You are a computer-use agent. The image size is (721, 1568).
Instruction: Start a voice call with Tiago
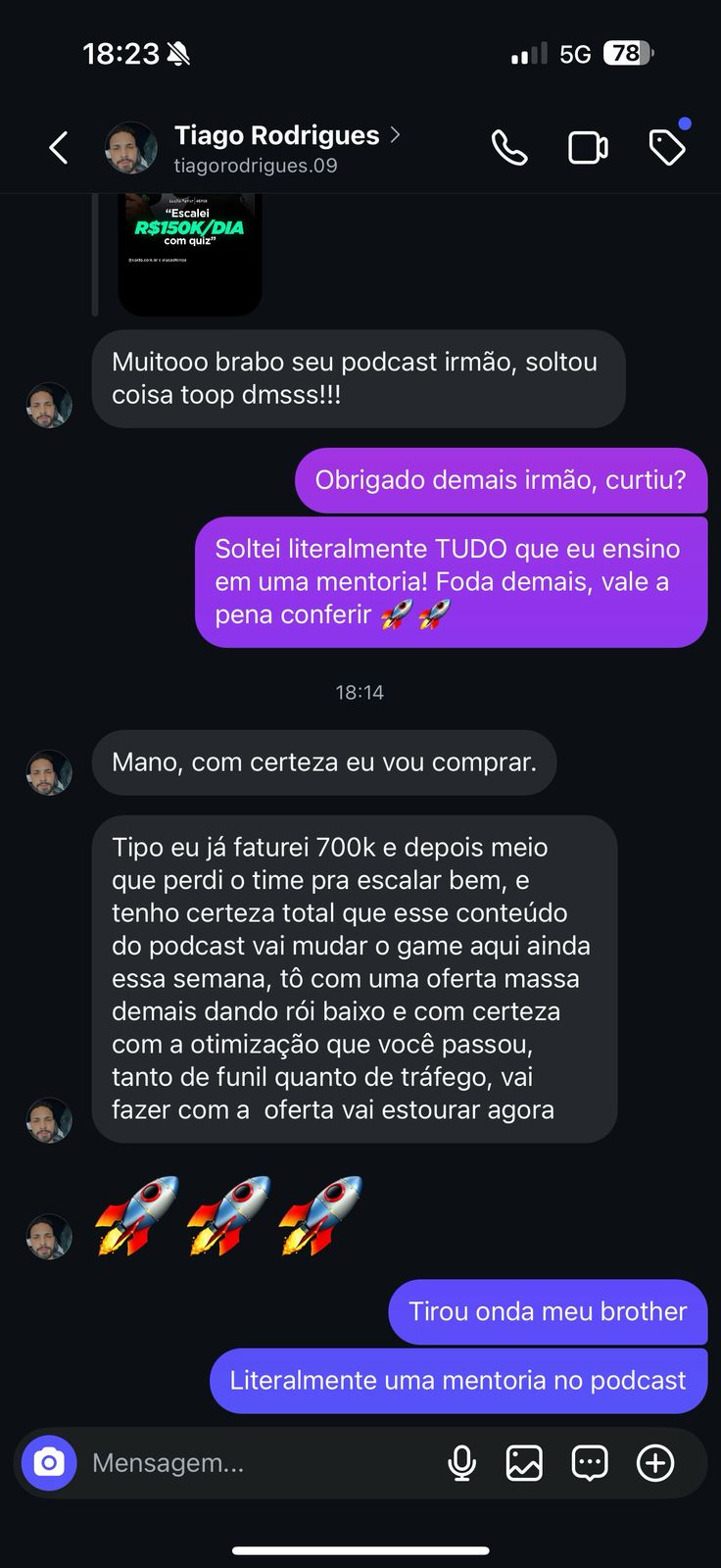(509, 148)
